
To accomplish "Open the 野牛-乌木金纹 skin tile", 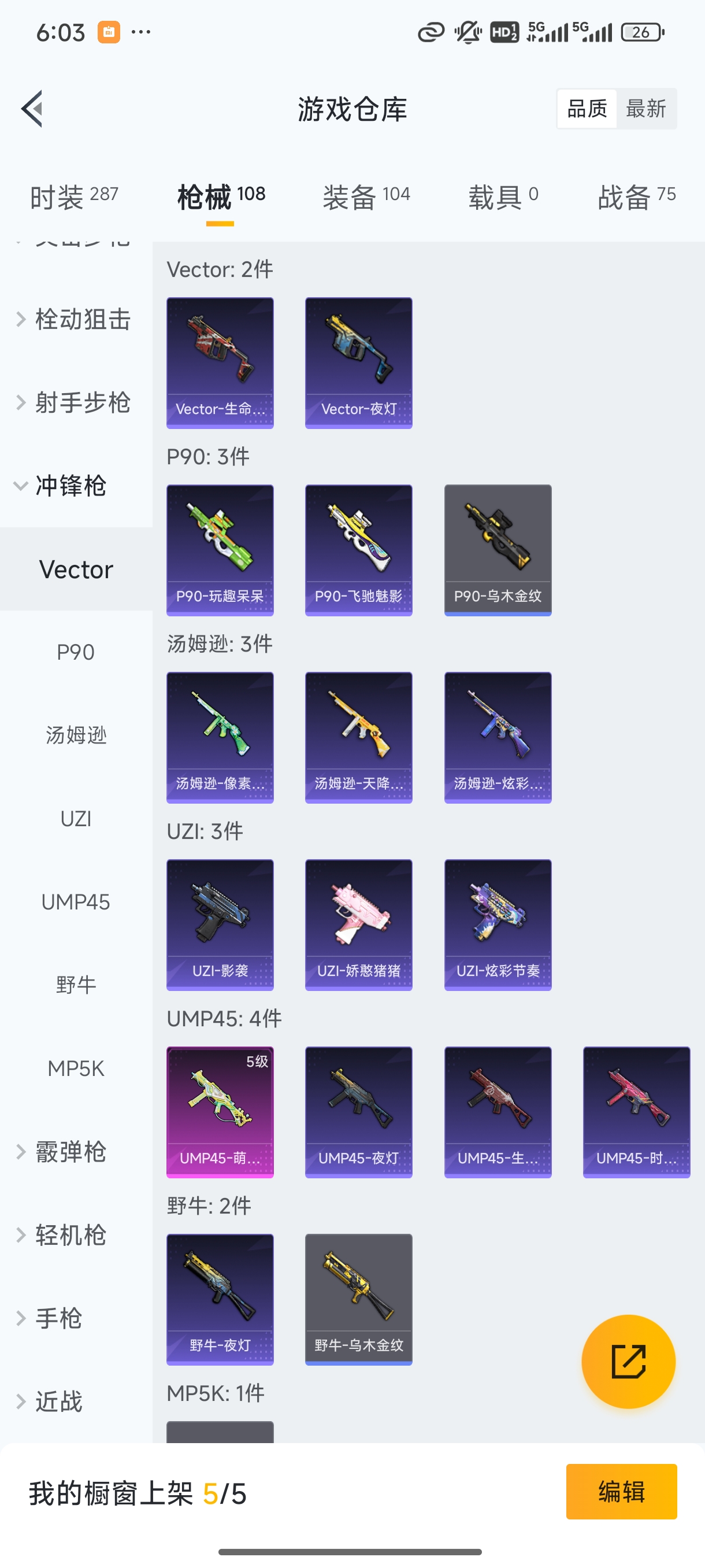I will tap(358, 1299).
